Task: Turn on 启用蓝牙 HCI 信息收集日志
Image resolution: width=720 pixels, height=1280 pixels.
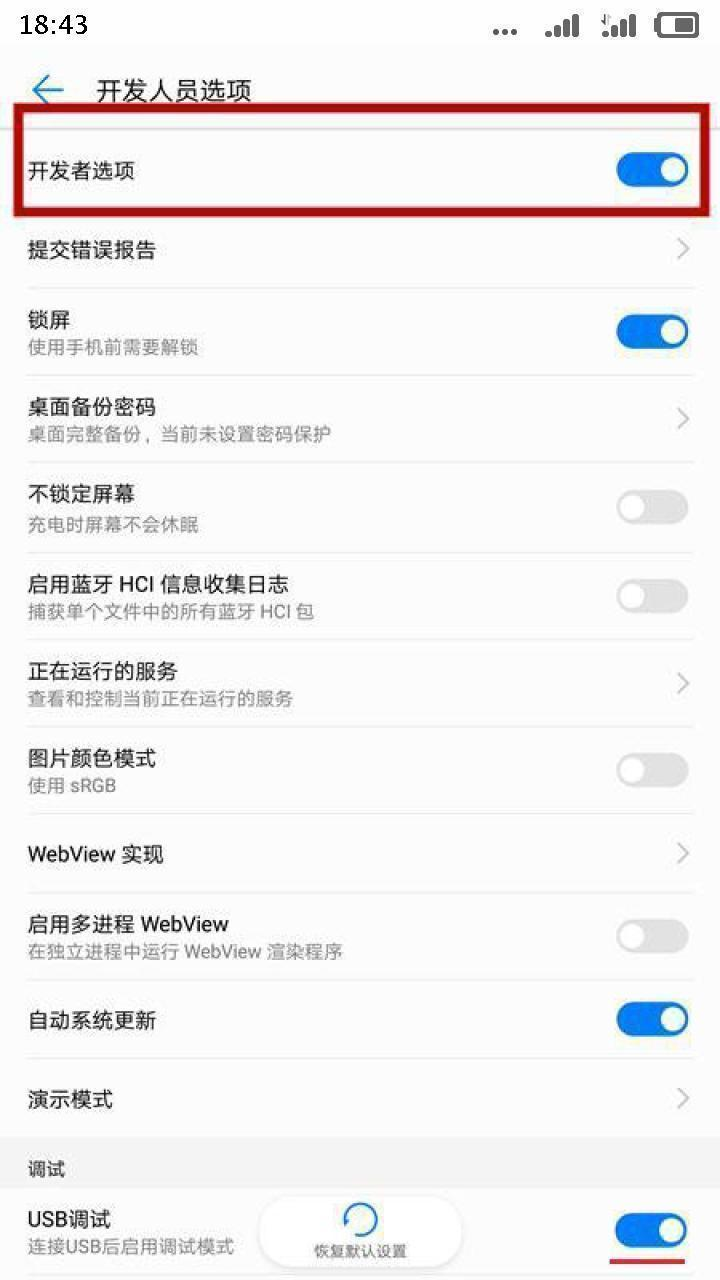Action: (651, 596)
